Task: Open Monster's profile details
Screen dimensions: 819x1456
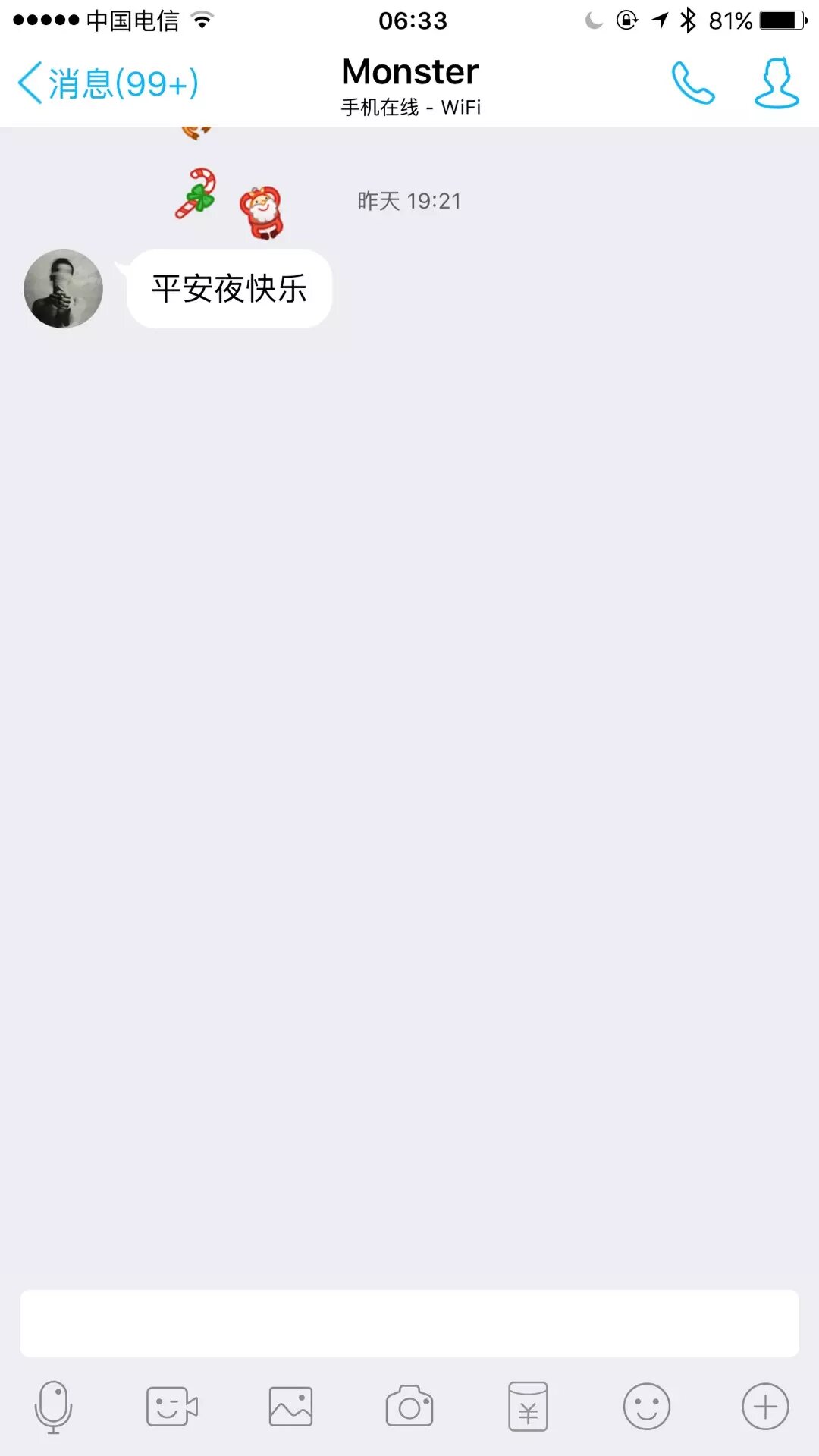Action: 777,83
